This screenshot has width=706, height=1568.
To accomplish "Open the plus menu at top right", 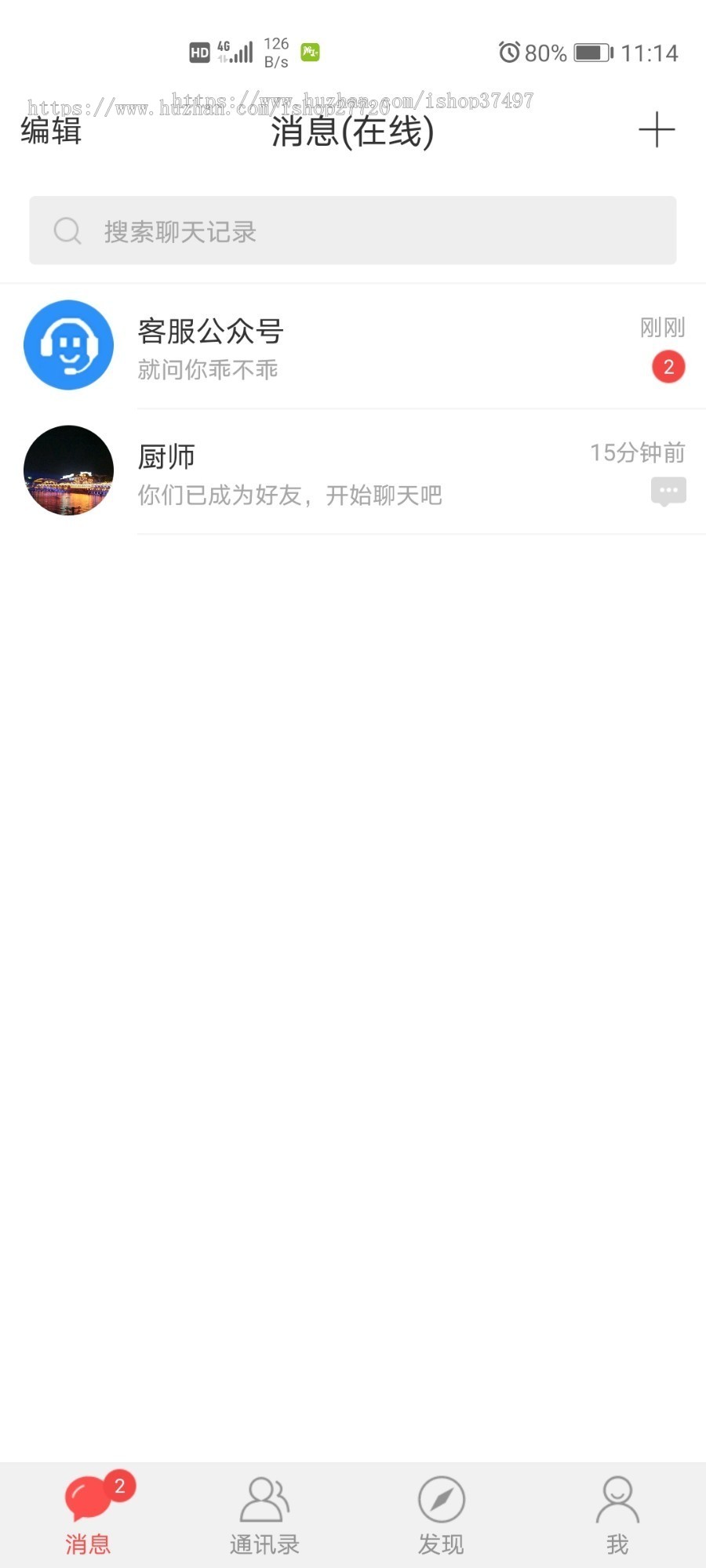I will tap(657, 129).
